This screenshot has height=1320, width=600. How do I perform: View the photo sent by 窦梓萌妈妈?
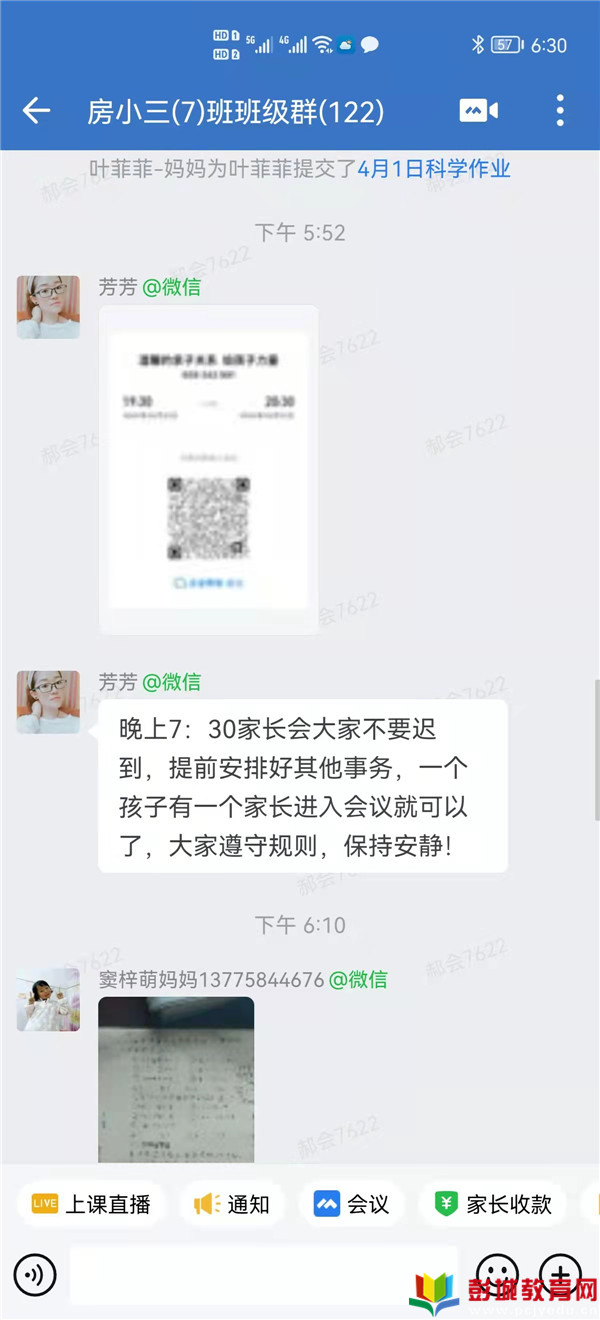[176, 1079]
